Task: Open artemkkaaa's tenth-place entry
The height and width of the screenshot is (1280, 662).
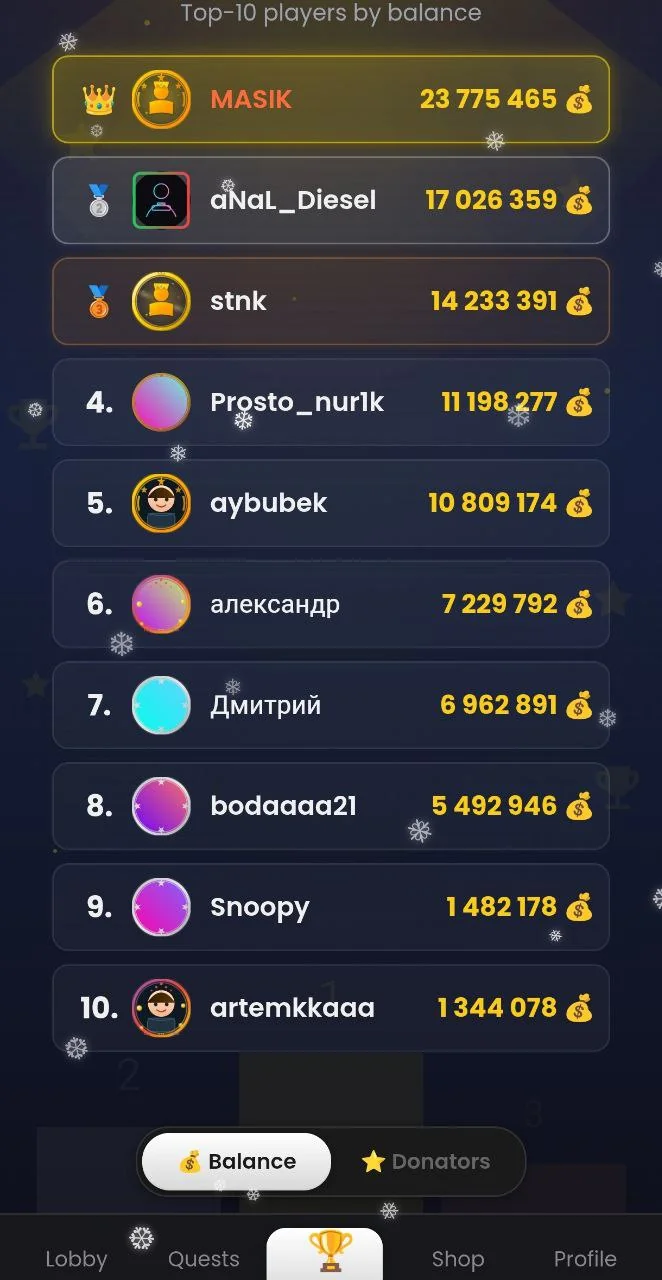Action: pos(331,1008)
